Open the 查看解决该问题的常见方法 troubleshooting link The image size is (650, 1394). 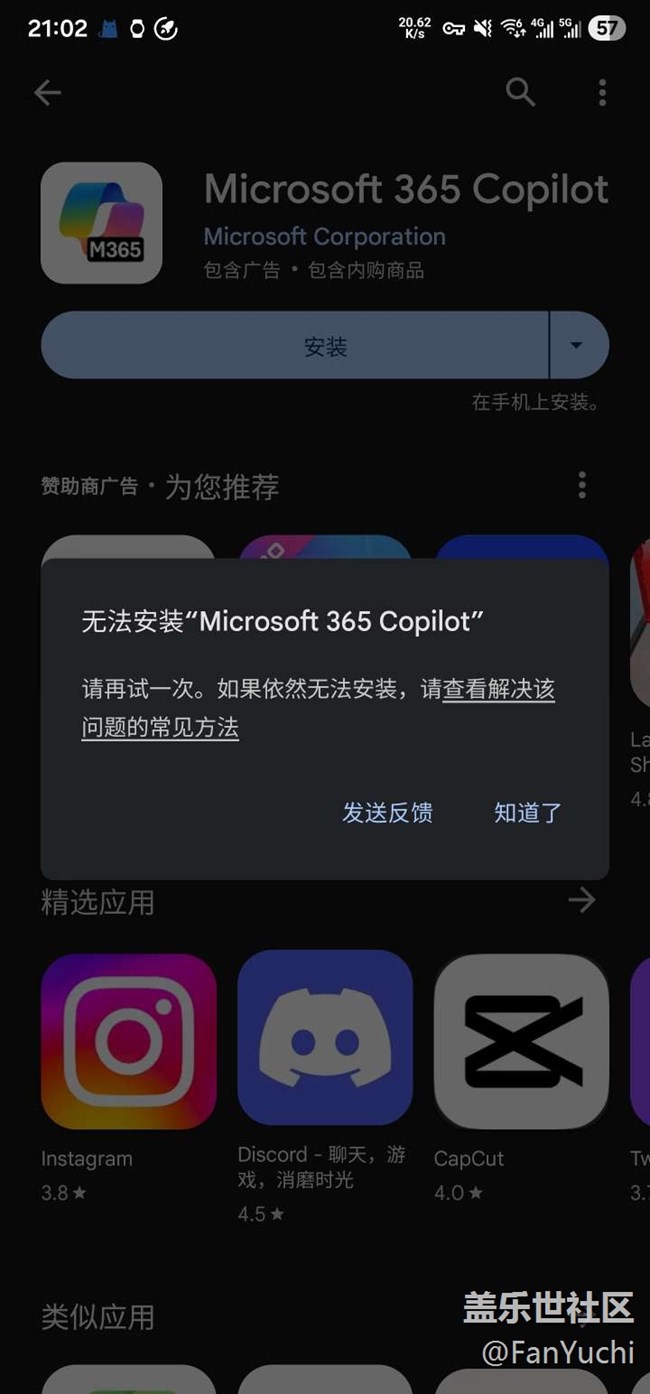coord(498,689)
